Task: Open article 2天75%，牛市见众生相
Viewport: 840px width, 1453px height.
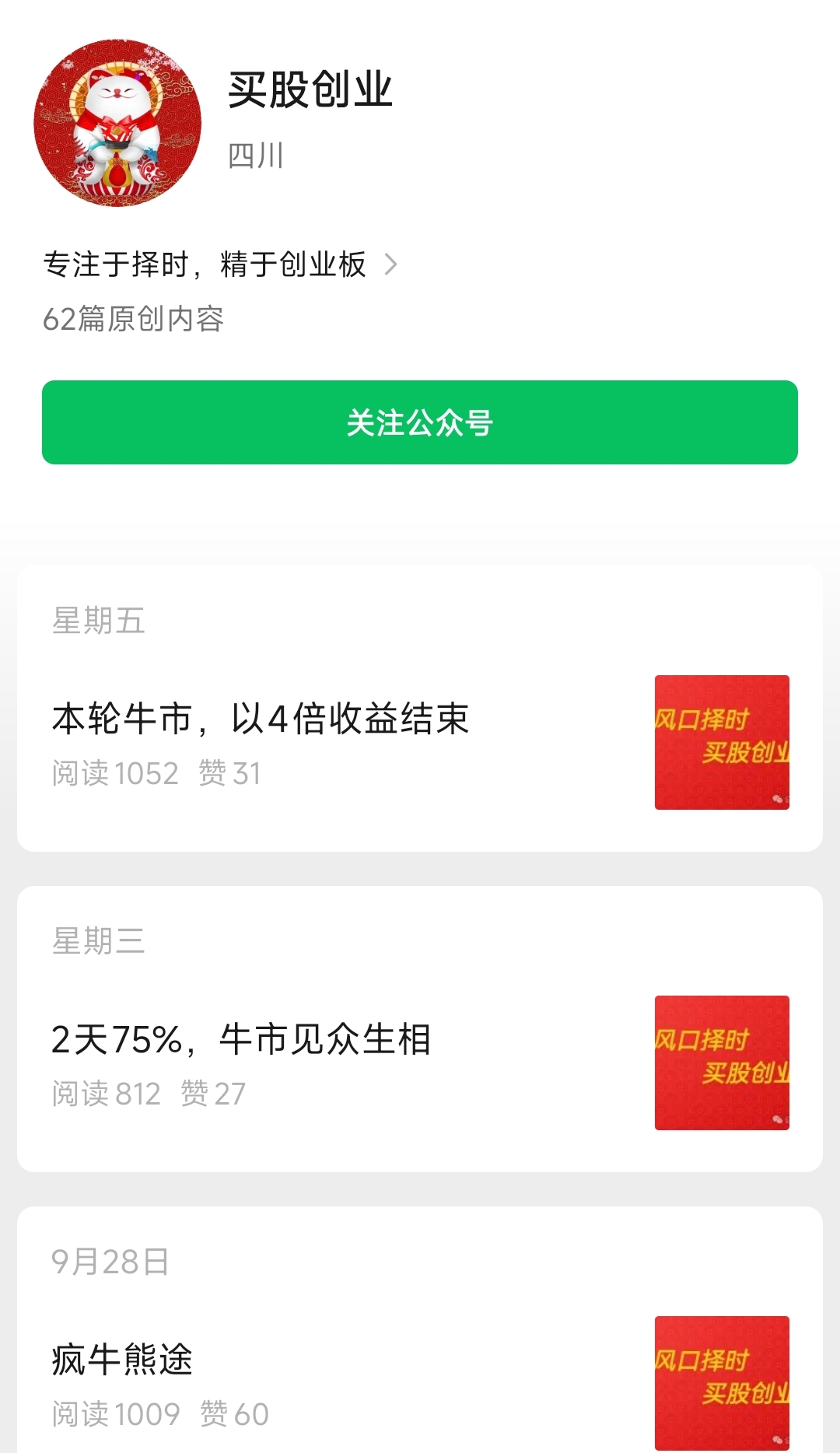Action: 241,1039
